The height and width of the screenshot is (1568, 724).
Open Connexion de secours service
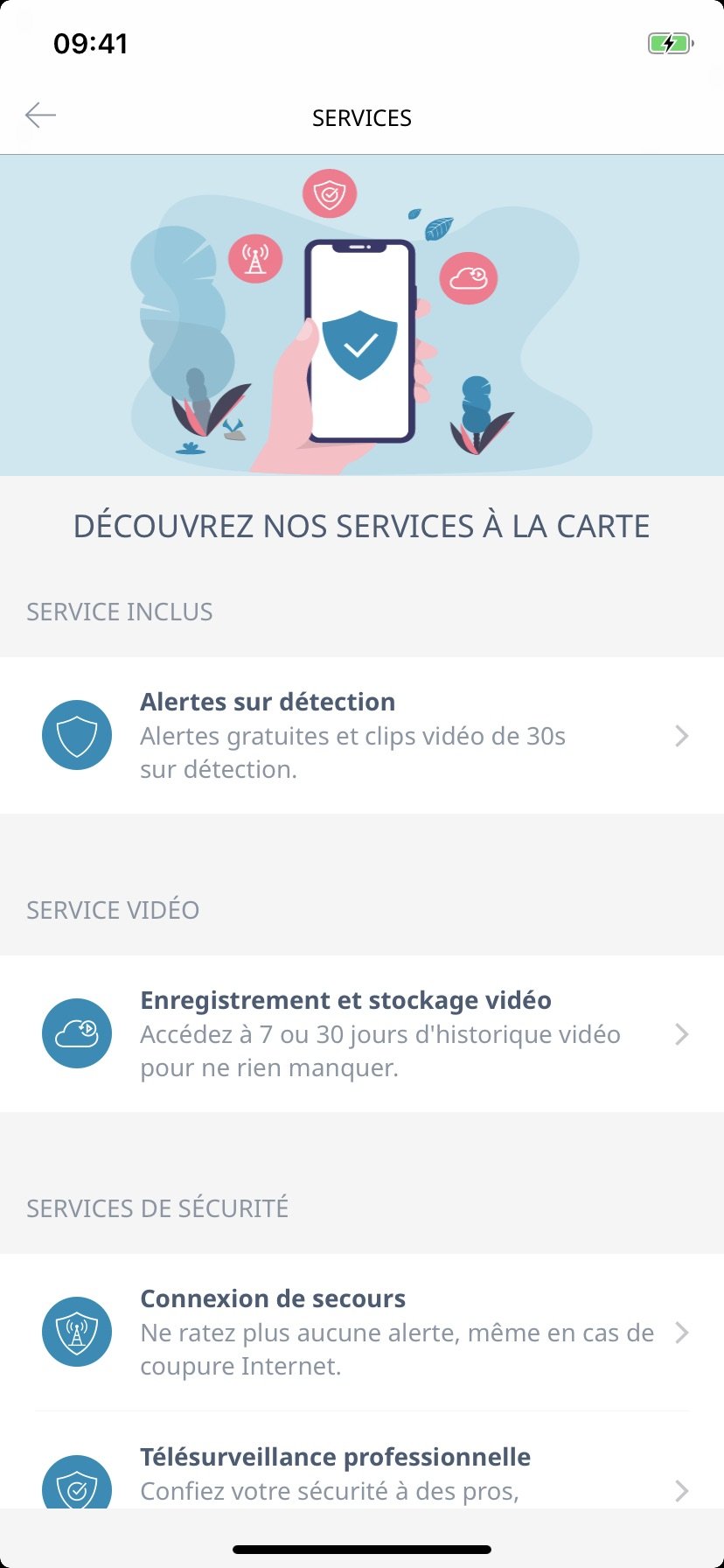tap(362, 1333)
